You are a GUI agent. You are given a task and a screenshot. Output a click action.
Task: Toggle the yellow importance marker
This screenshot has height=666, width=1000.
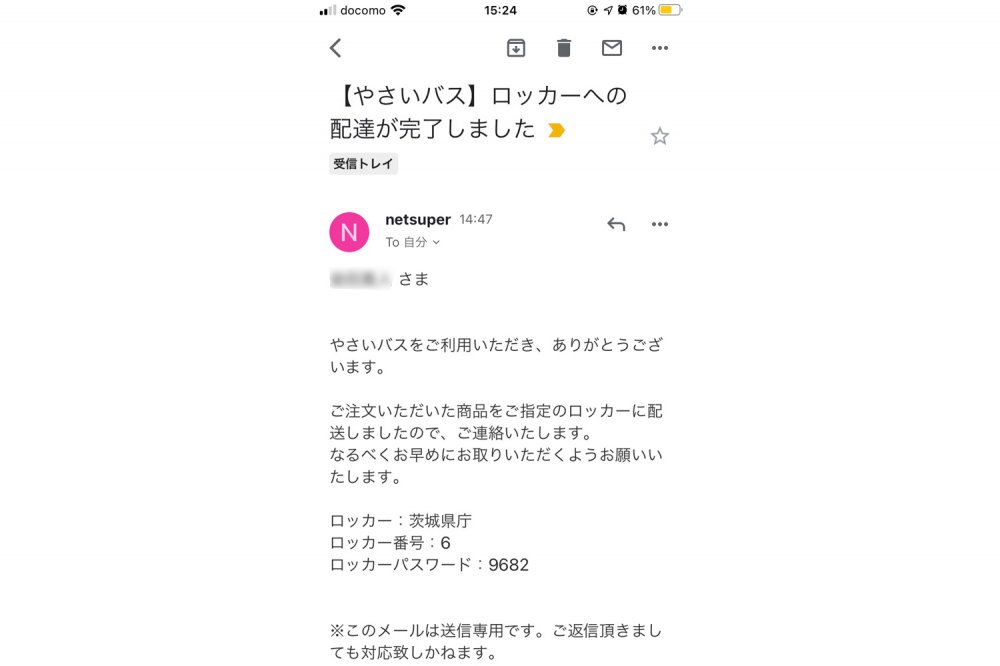click(557, 131)
